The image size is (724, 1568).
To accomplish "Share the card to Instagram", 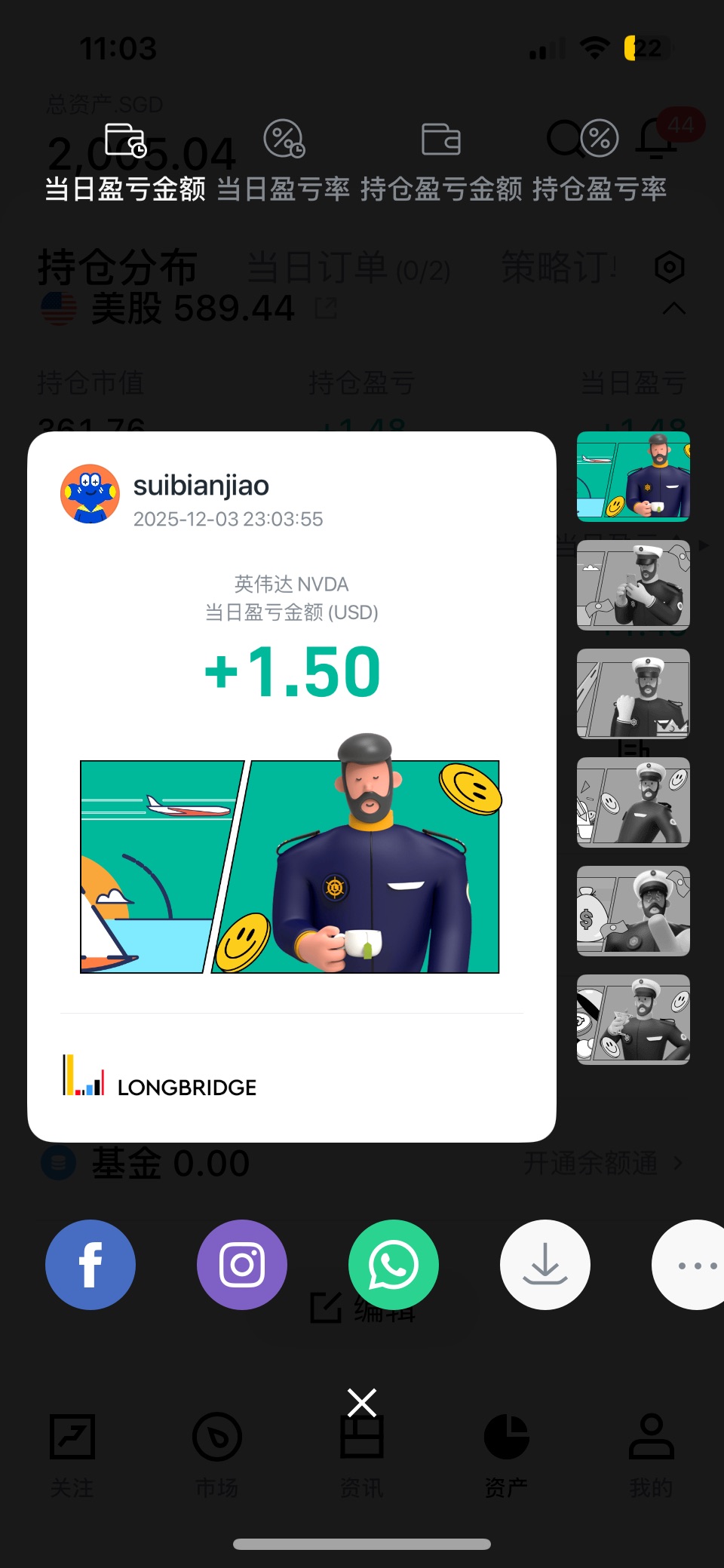I will pyautogui.click(x=242, y=1265).
